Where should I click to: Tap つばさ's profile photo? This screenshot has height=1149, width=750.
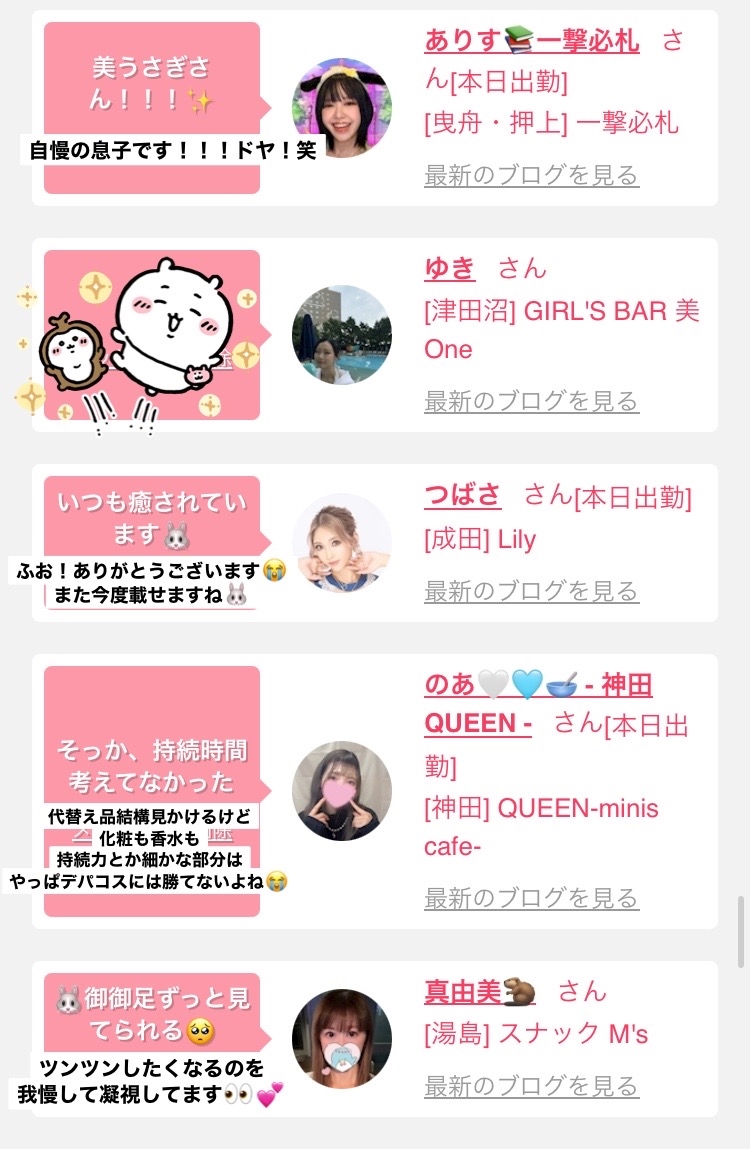click(342, 543)
